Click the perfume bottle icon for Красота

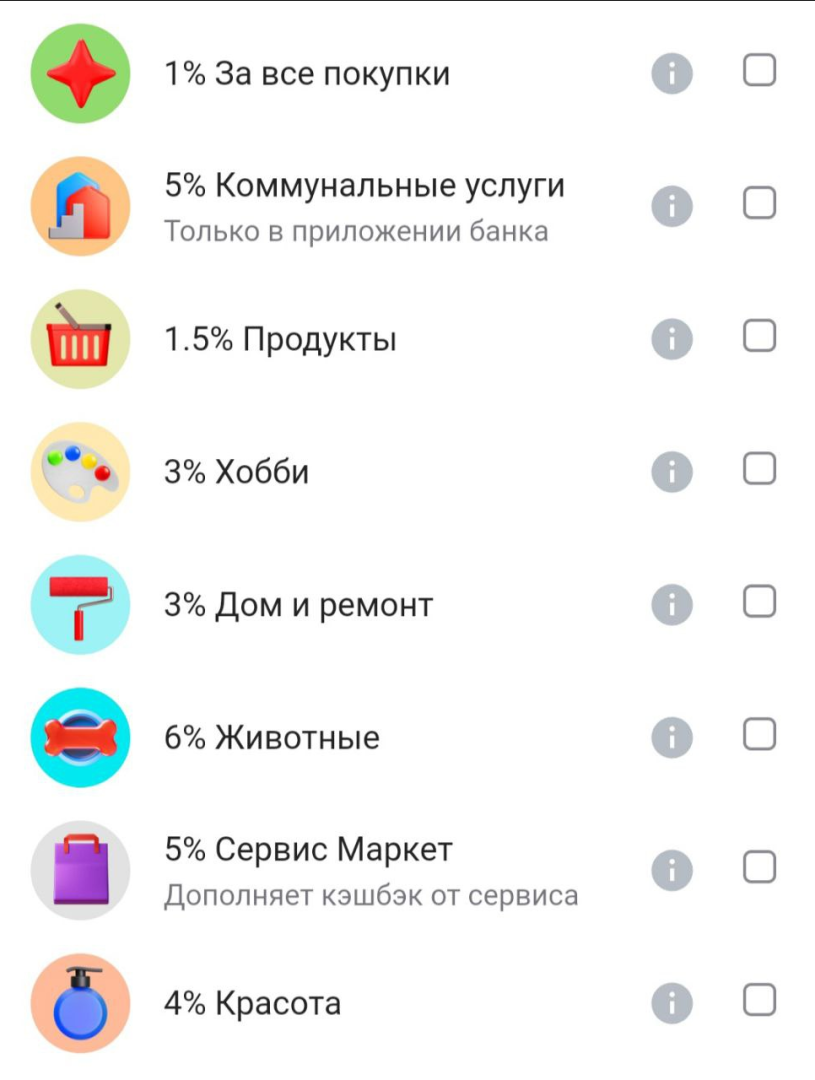click(x=80, y=1003)
